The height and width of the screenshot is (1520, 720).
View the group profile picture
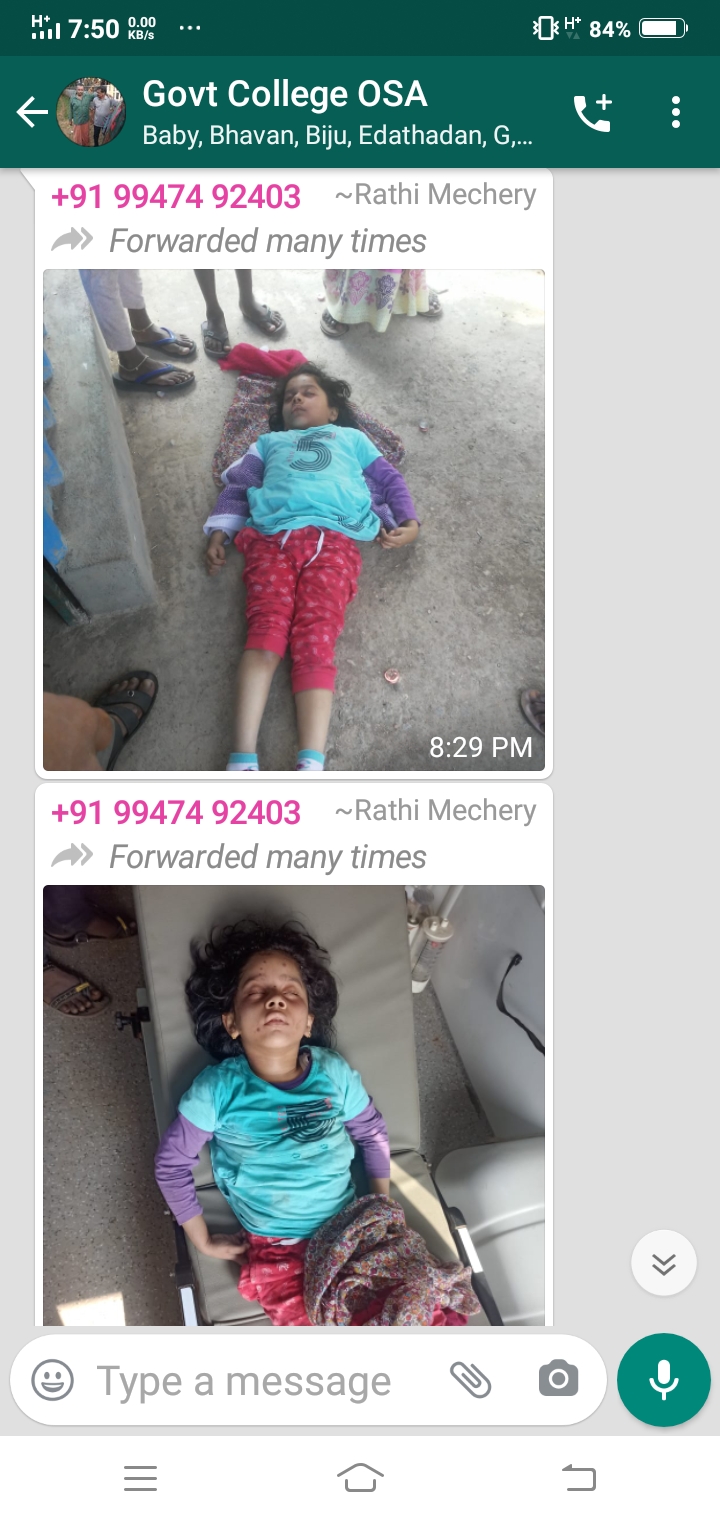tap(91, 113)
